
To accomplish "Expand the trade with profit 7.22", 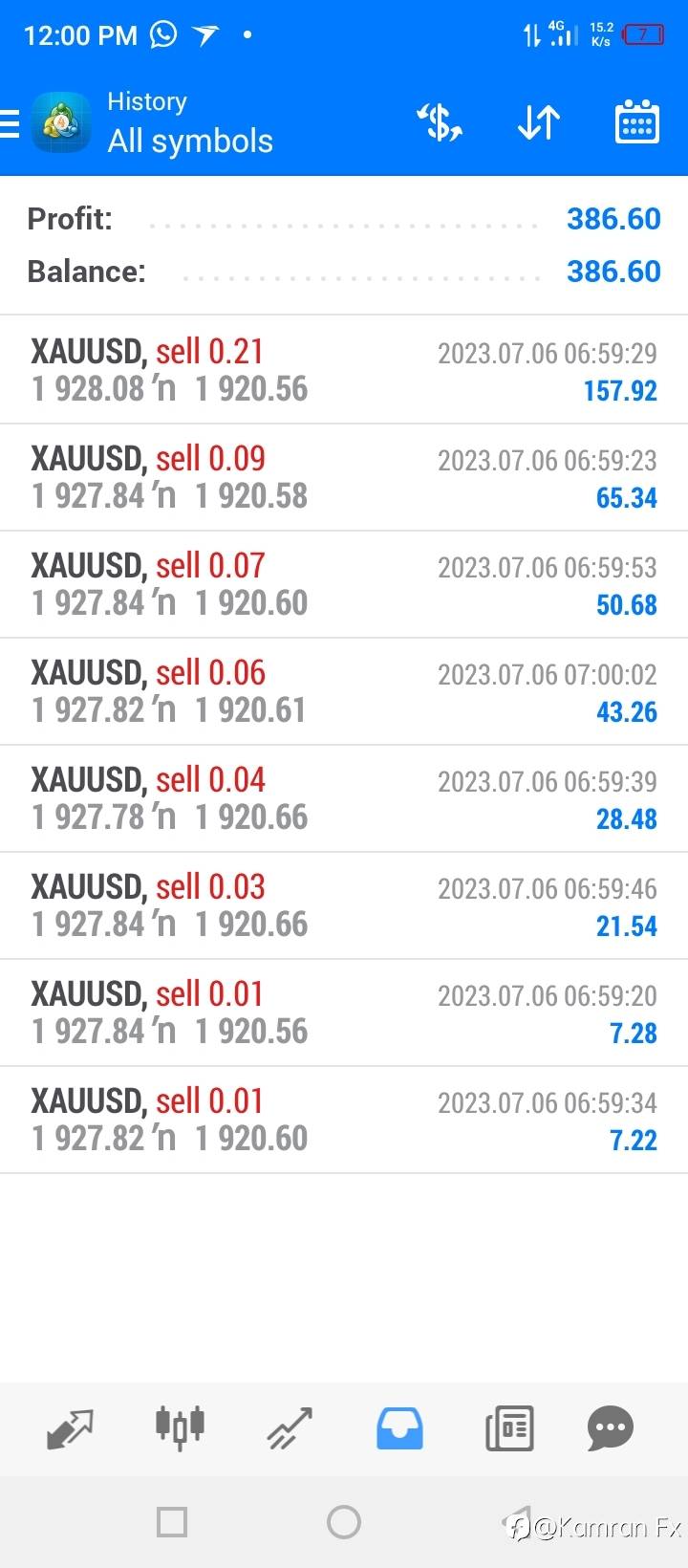I will click(x=344, y=1120).
